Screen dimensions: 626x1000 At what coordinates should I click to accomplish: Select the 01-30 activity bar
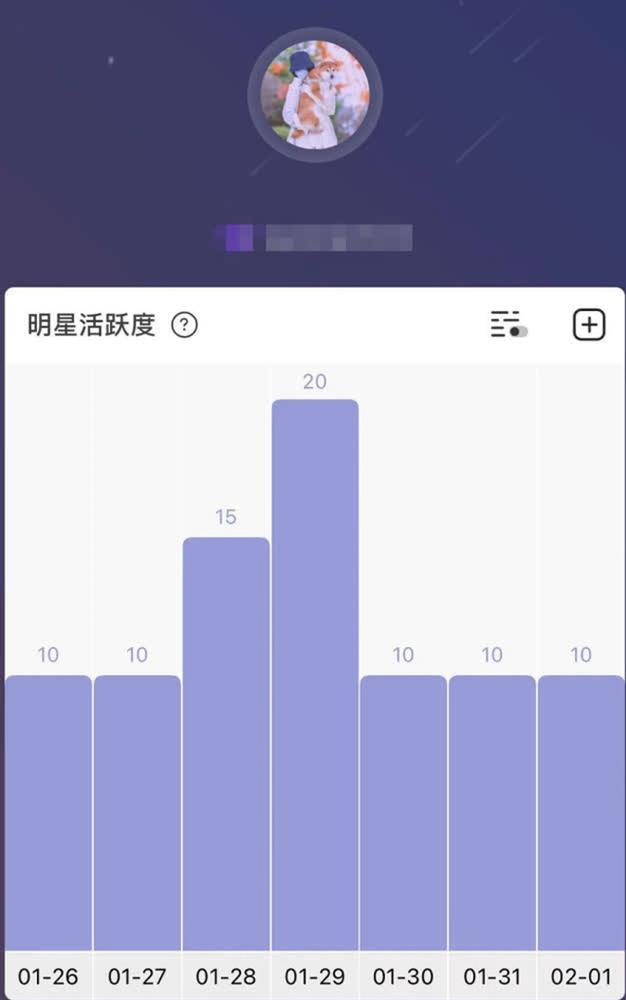[403, 812]
